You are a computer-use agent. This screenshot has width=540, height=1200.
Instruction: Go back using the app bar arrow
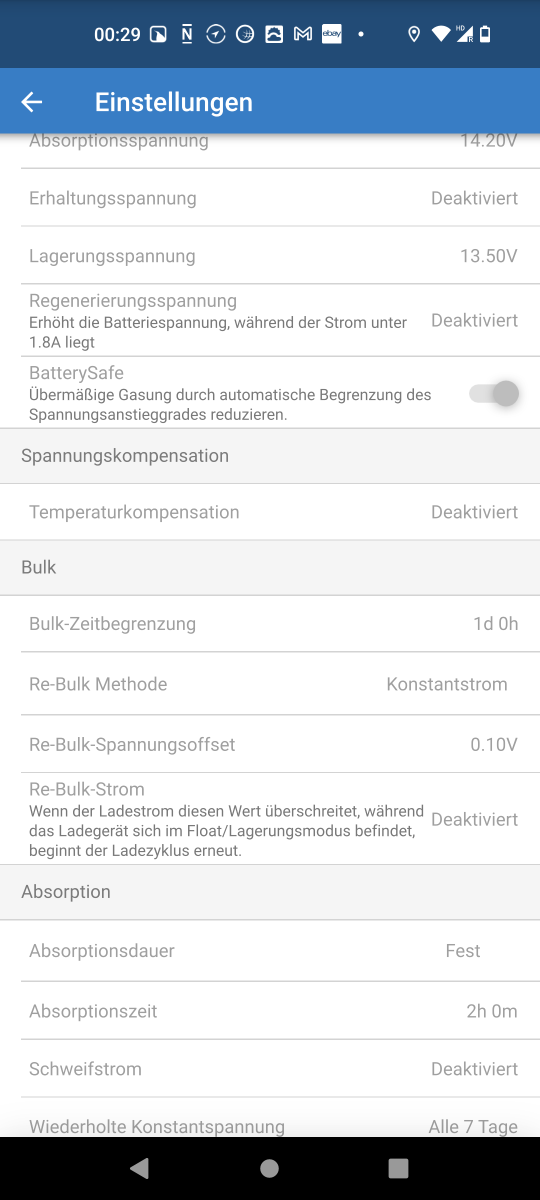pyautogui.click(x=32, y=102)
